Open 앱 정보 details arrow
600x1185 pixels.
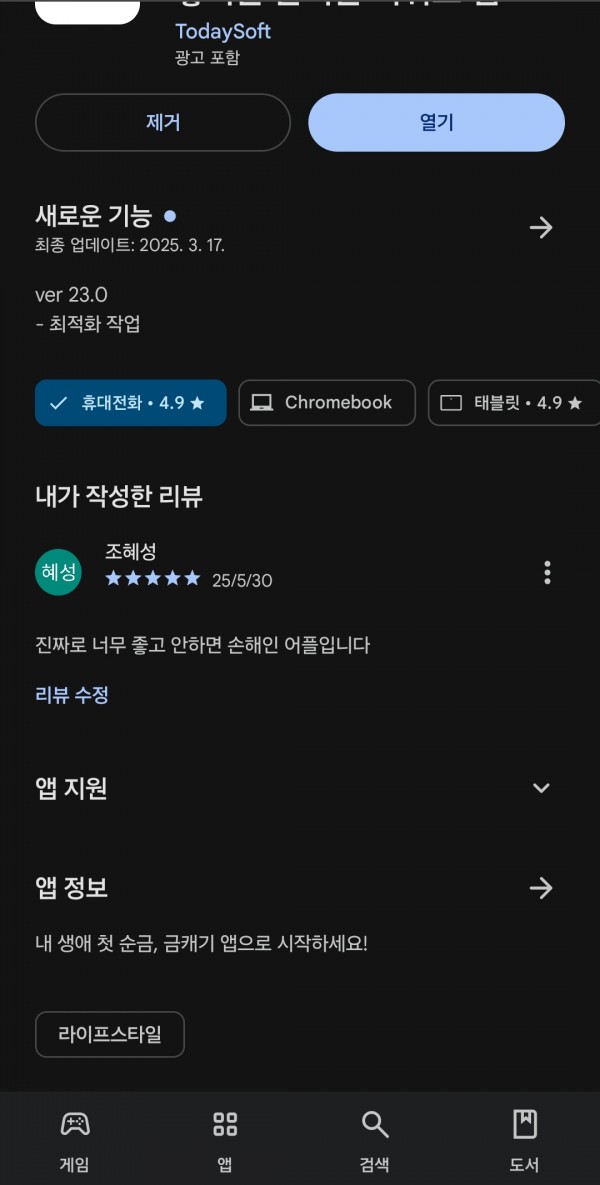point(541,888)
